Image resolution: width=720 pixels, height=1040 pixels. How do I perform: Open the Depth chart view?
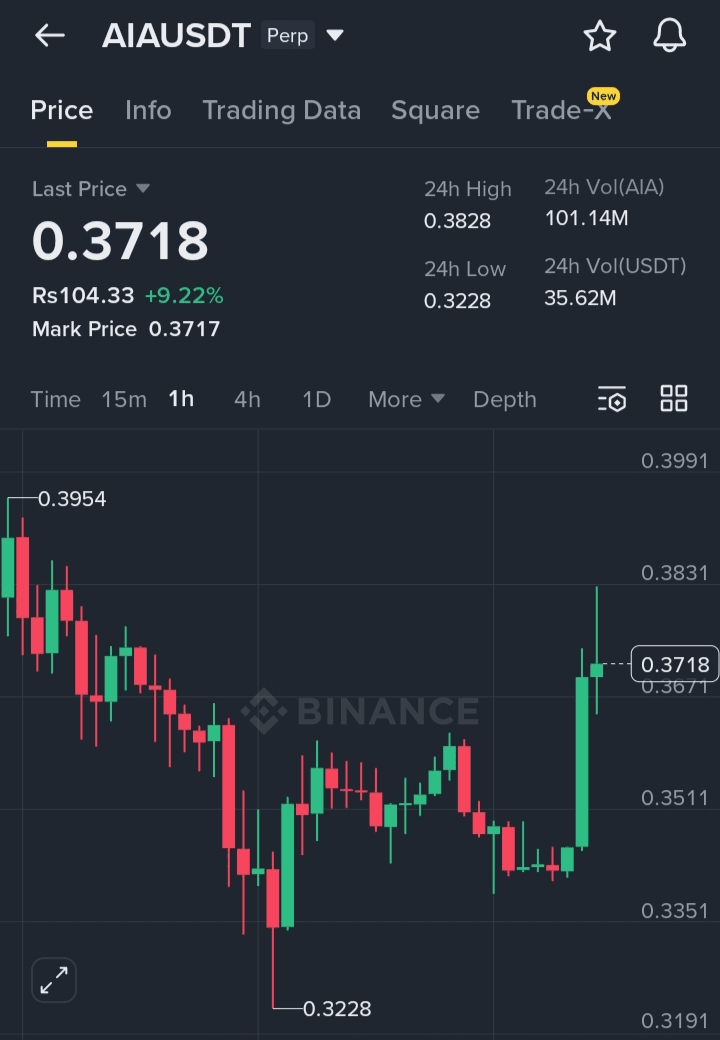click(x=504, y=399)
